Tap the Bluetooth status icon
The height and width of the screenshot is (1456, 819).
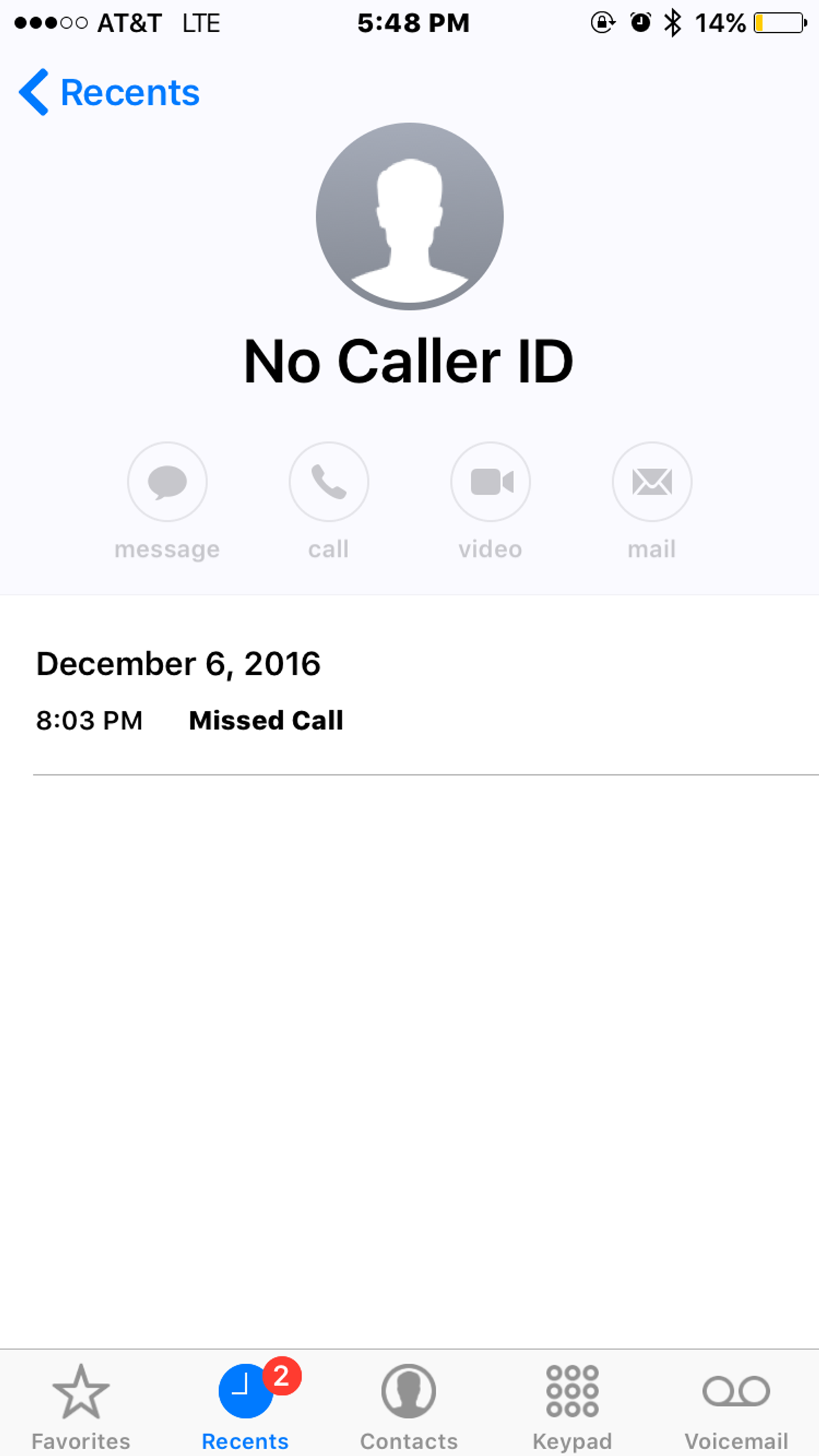[673, 23]
